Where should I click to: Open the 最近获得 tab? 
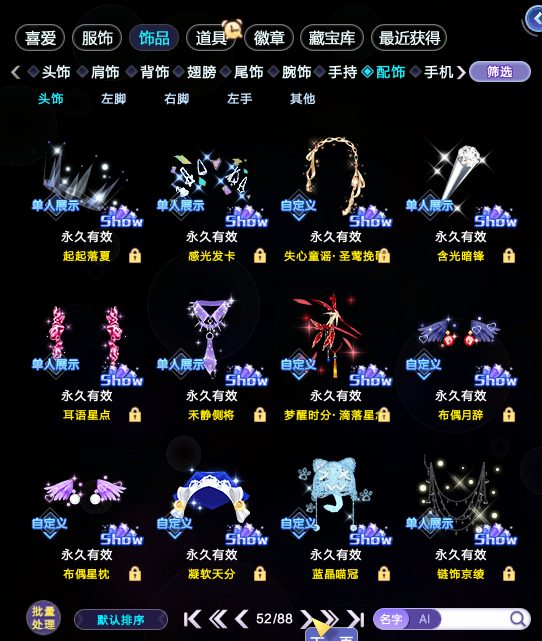point(409,38)
